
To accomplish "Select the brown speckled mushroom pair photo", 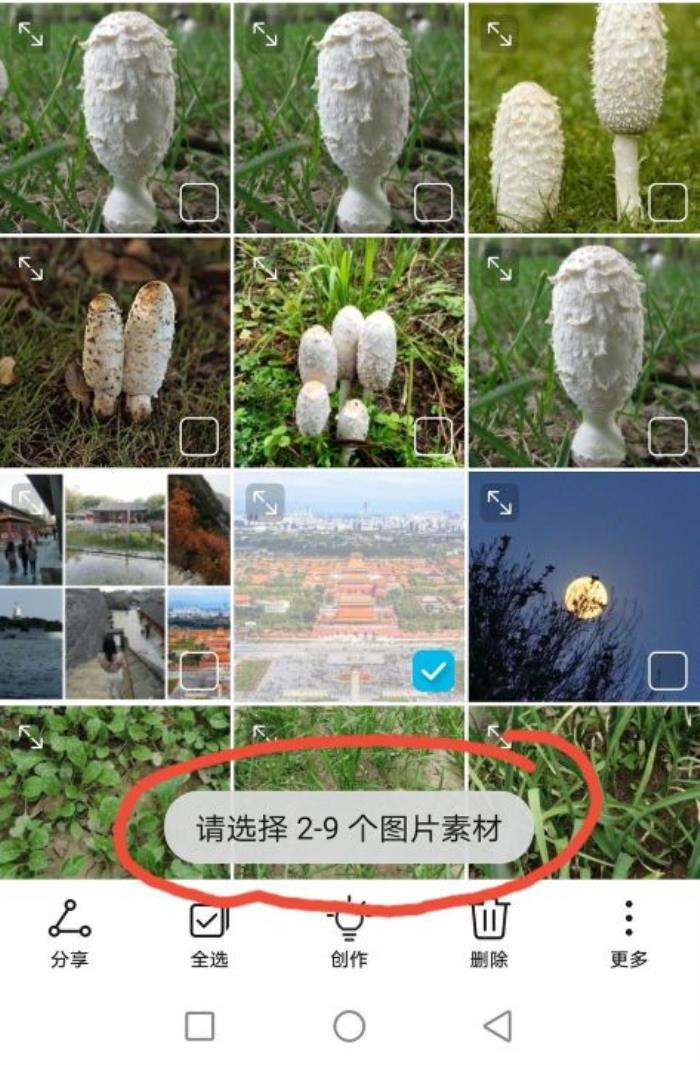I will [199, 437].
